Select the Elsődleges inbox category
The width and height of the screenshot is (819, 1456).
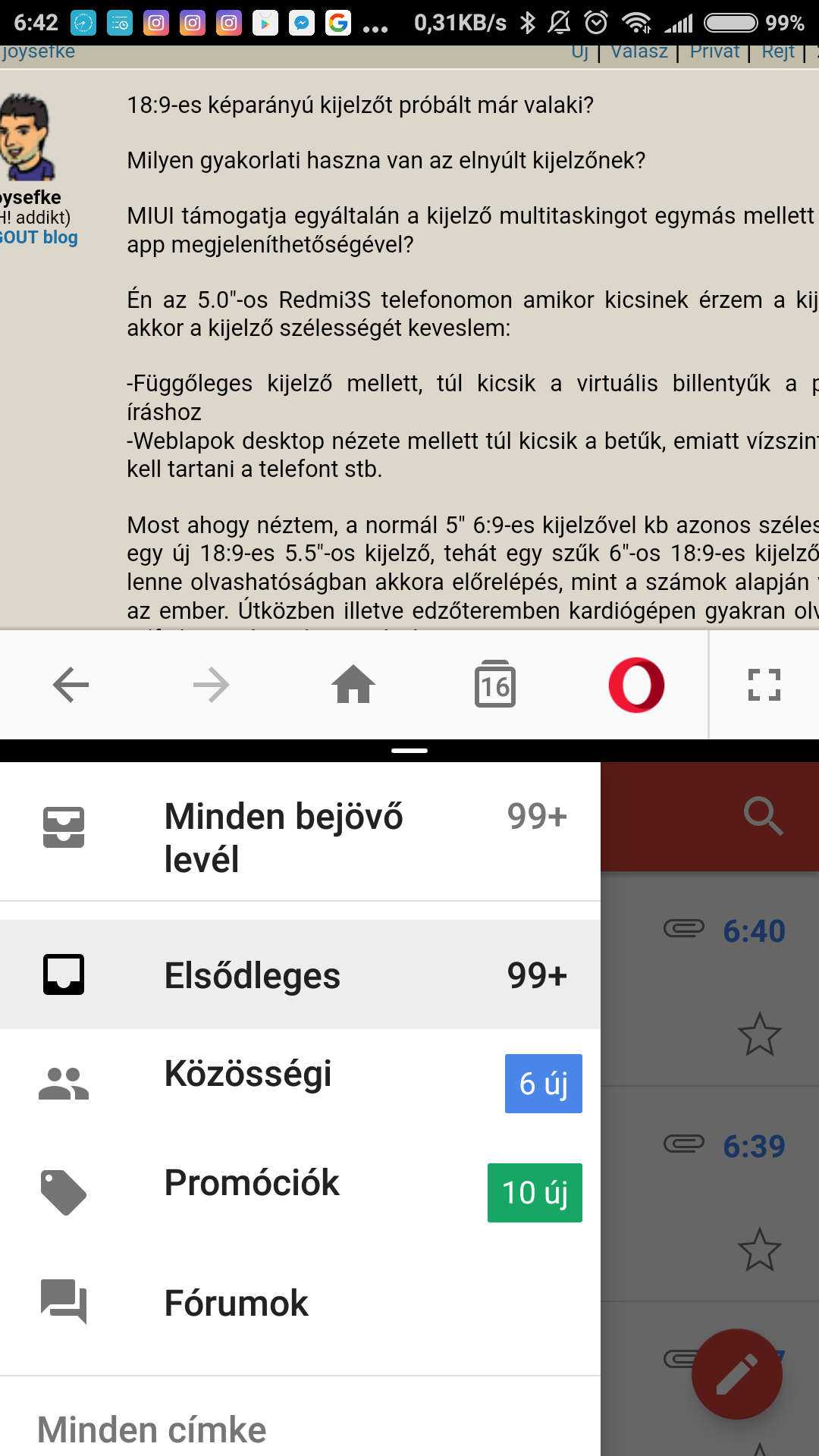pyautogui.click(x=300, y=974)
